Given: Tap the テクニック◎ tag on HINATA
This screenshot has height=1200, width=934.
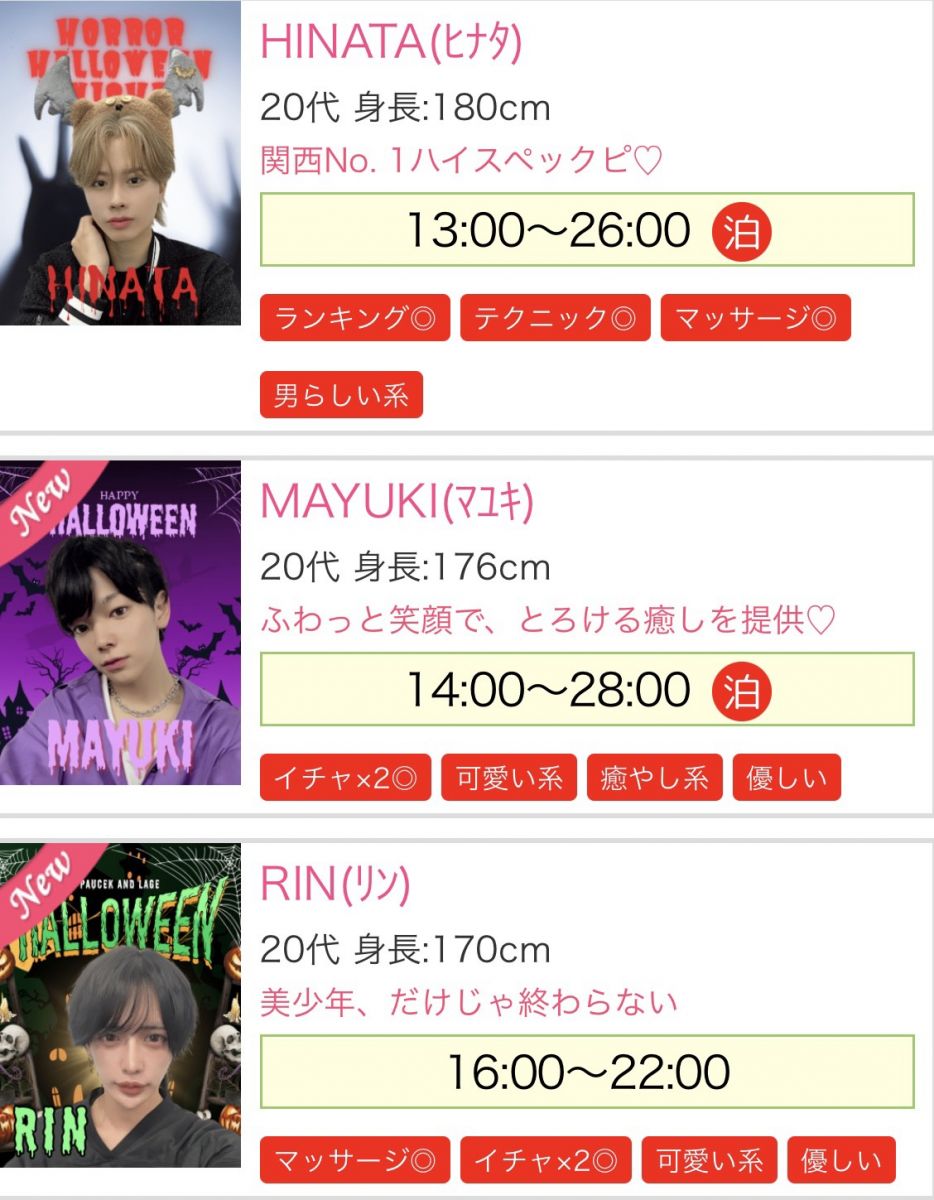Looking at the screenshot, I should [555, 318].
